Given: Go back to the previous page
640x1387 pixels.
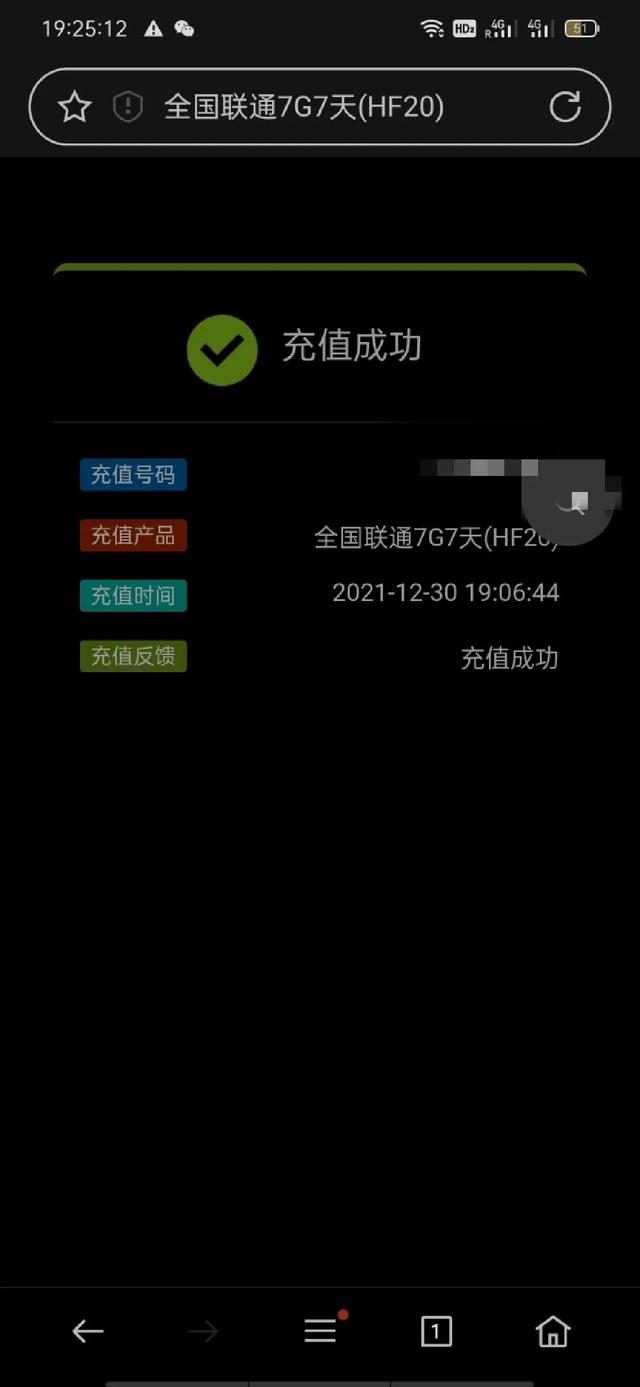Looking at the screenshot, I should point(88,1331).
